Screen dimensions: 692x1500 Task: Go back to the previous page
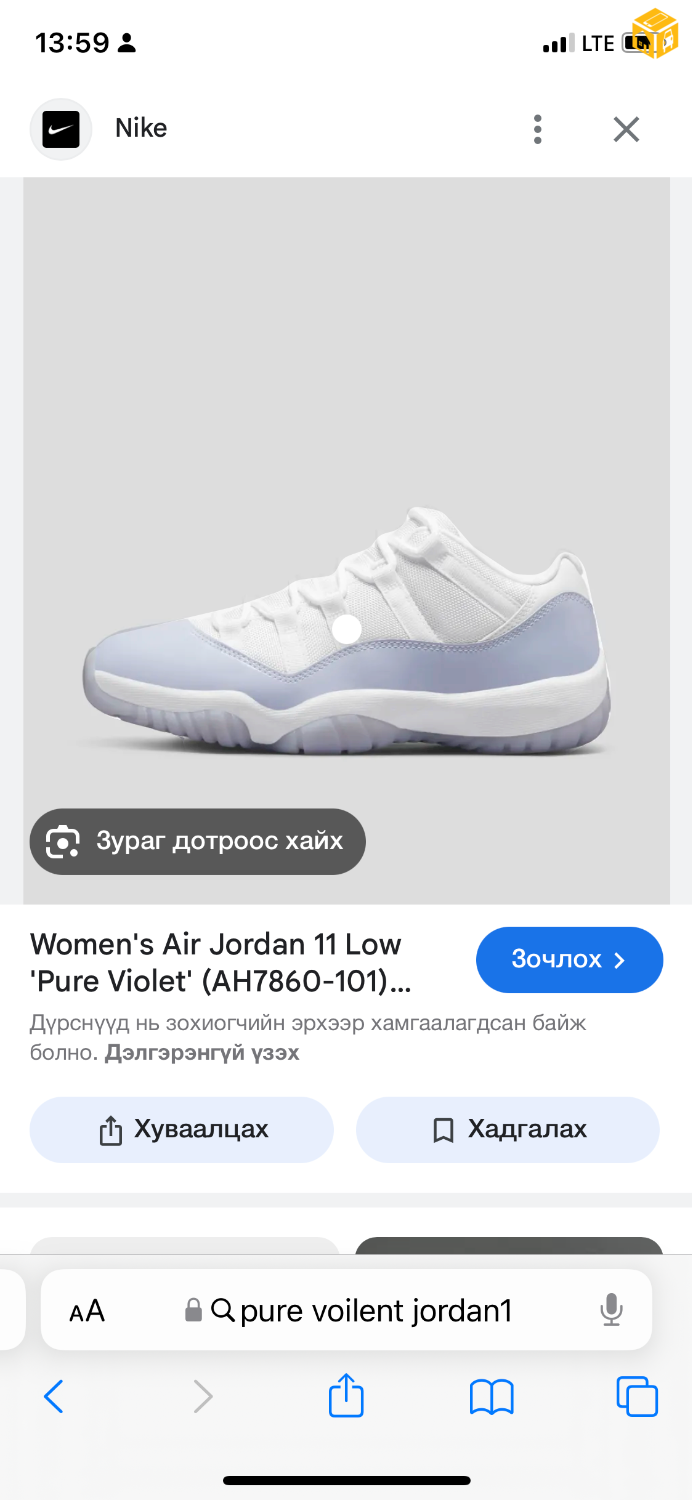[54, 1396]
